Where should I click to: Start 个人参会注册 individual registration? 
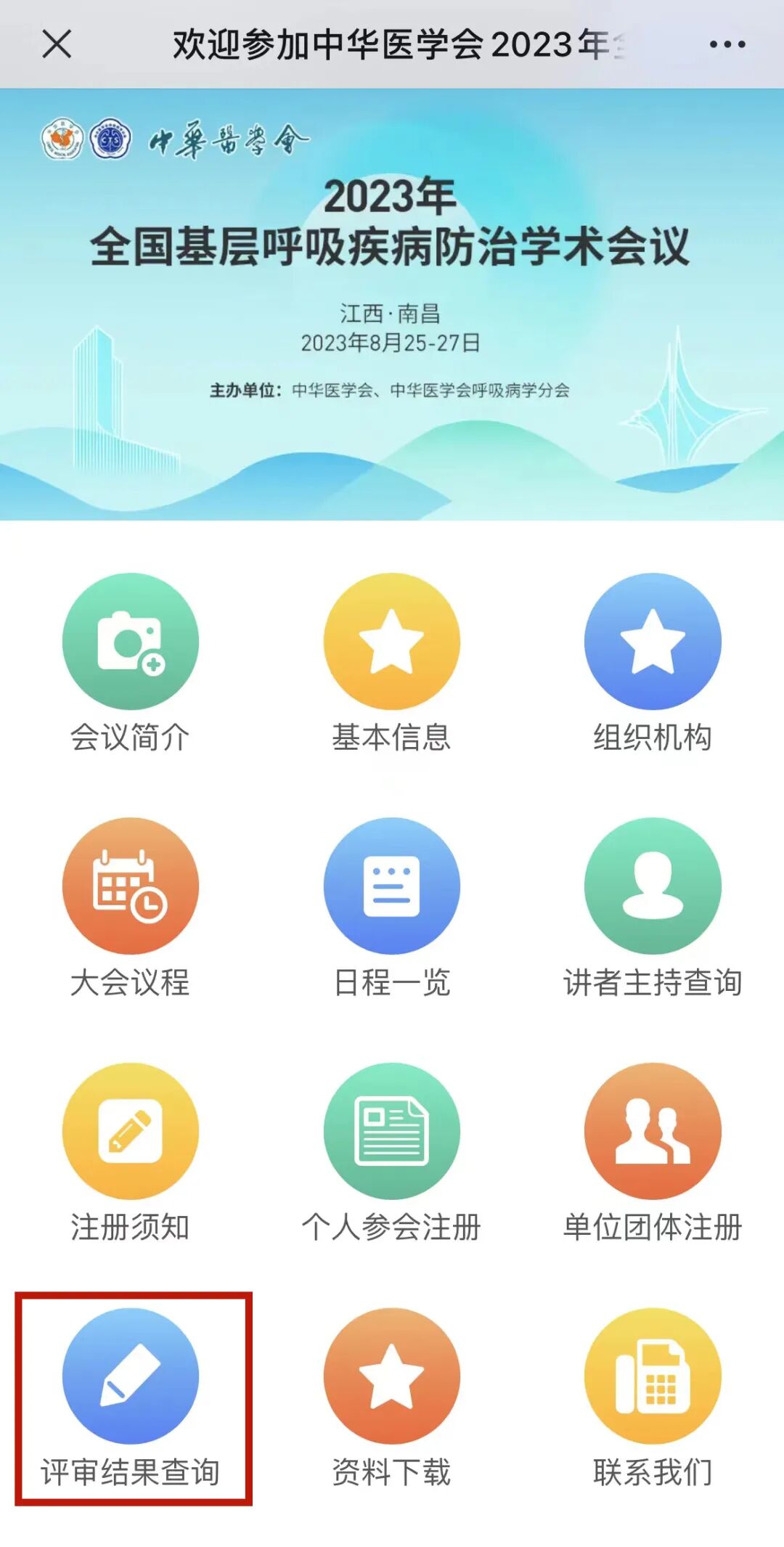click(392, 1131)
